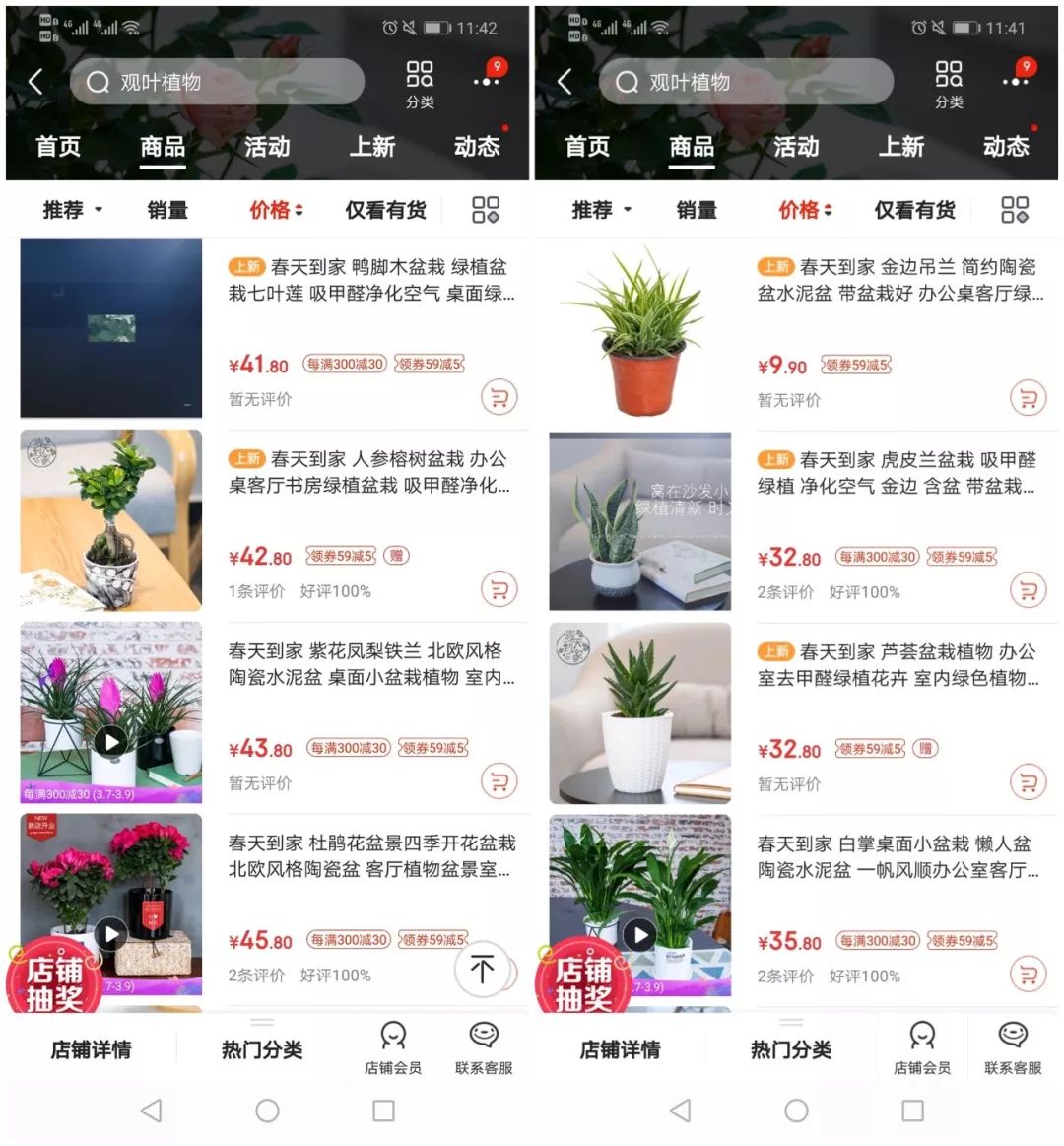The image size is (1064, 1146).
Task: Switch layout with the grid view icon
Action: [482, 209]
